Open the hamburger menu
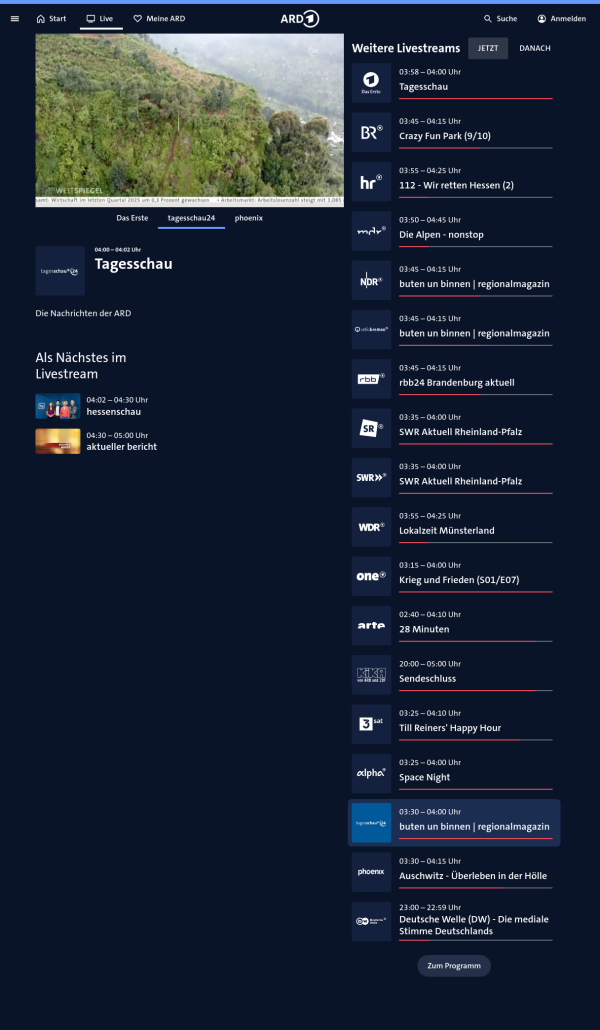Image resolution: width=600 pixels, height=1030 pixels. (15, 18)
